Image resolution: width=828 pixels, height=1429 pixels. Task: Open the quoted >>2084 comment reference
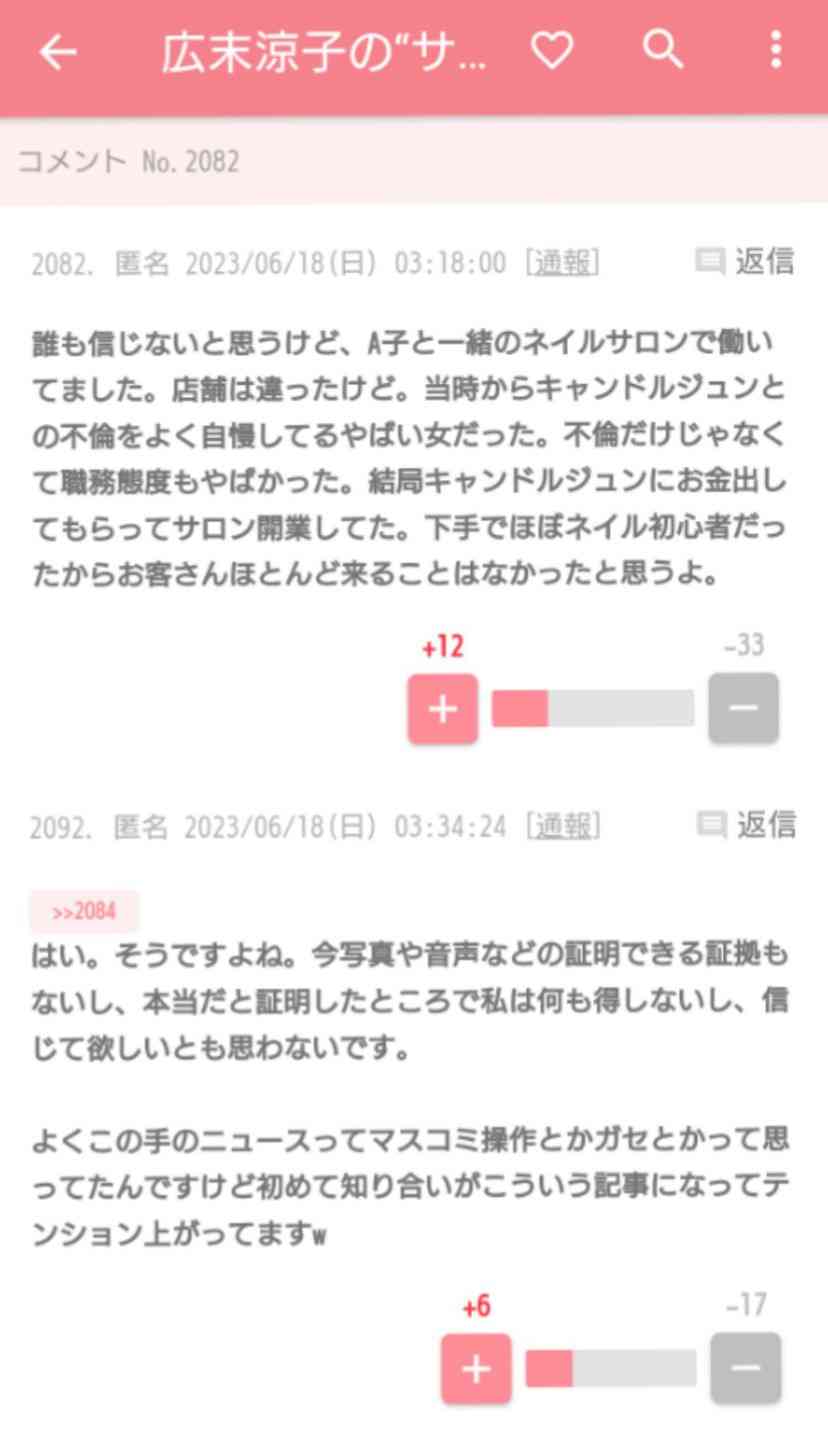click(x=84, y=911)
